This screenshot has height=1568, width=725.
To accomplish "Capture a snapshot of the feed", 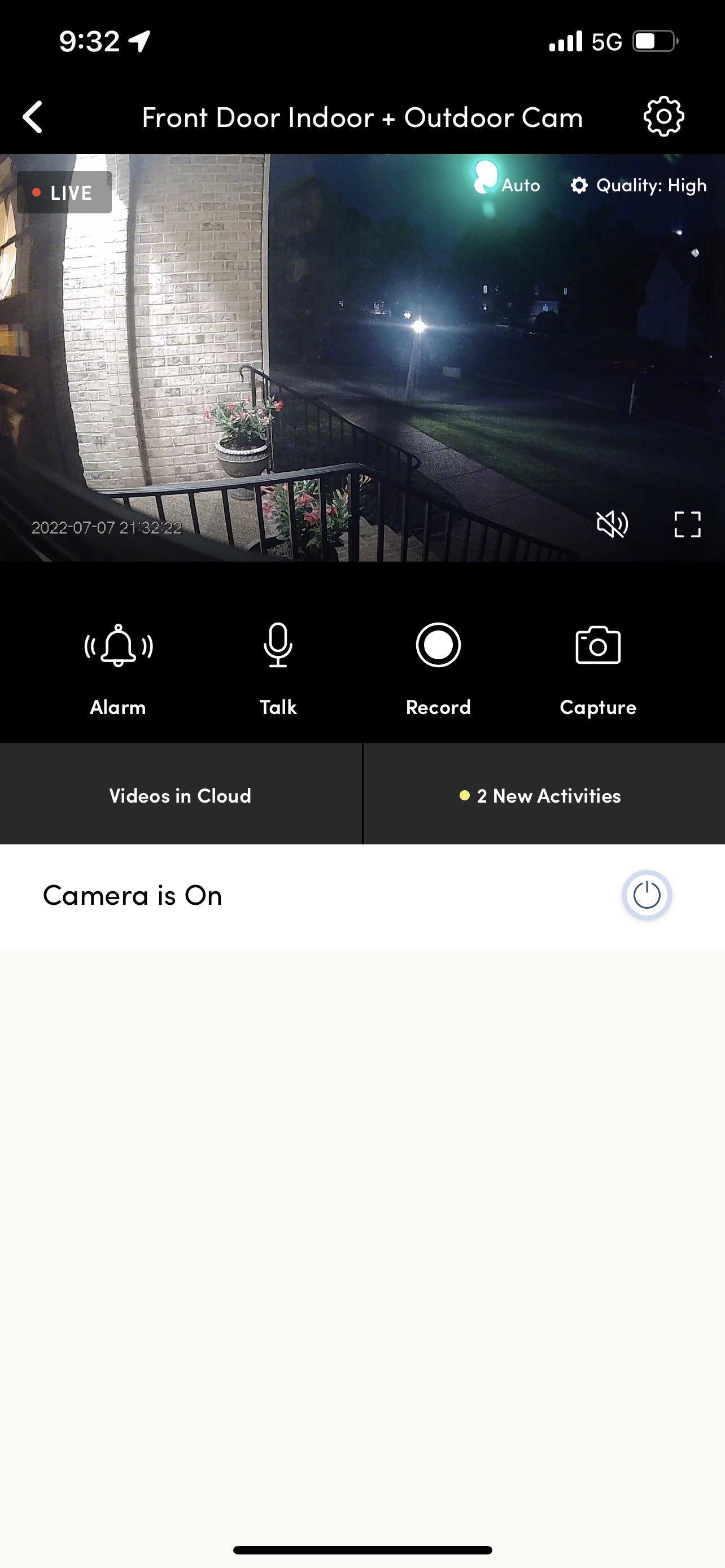I will (598, 668).
